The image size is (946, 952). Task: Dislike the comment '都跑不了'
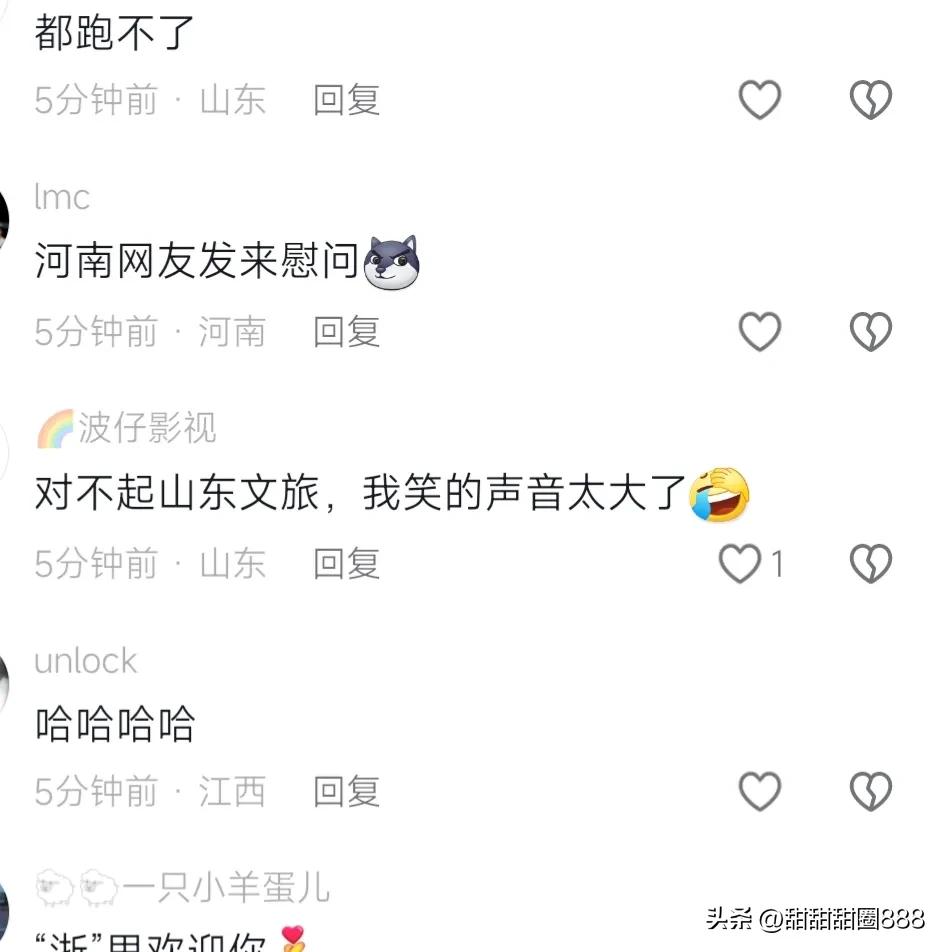tap(870, 100)
